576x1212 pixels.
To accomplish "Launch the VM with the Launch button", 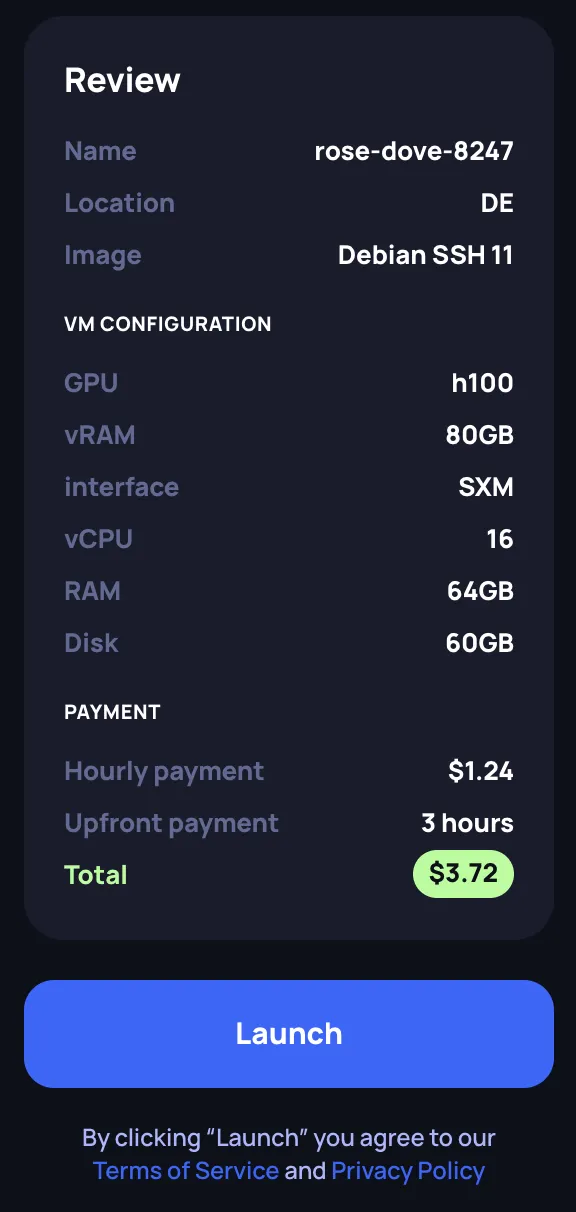I will pos(288,1034).
